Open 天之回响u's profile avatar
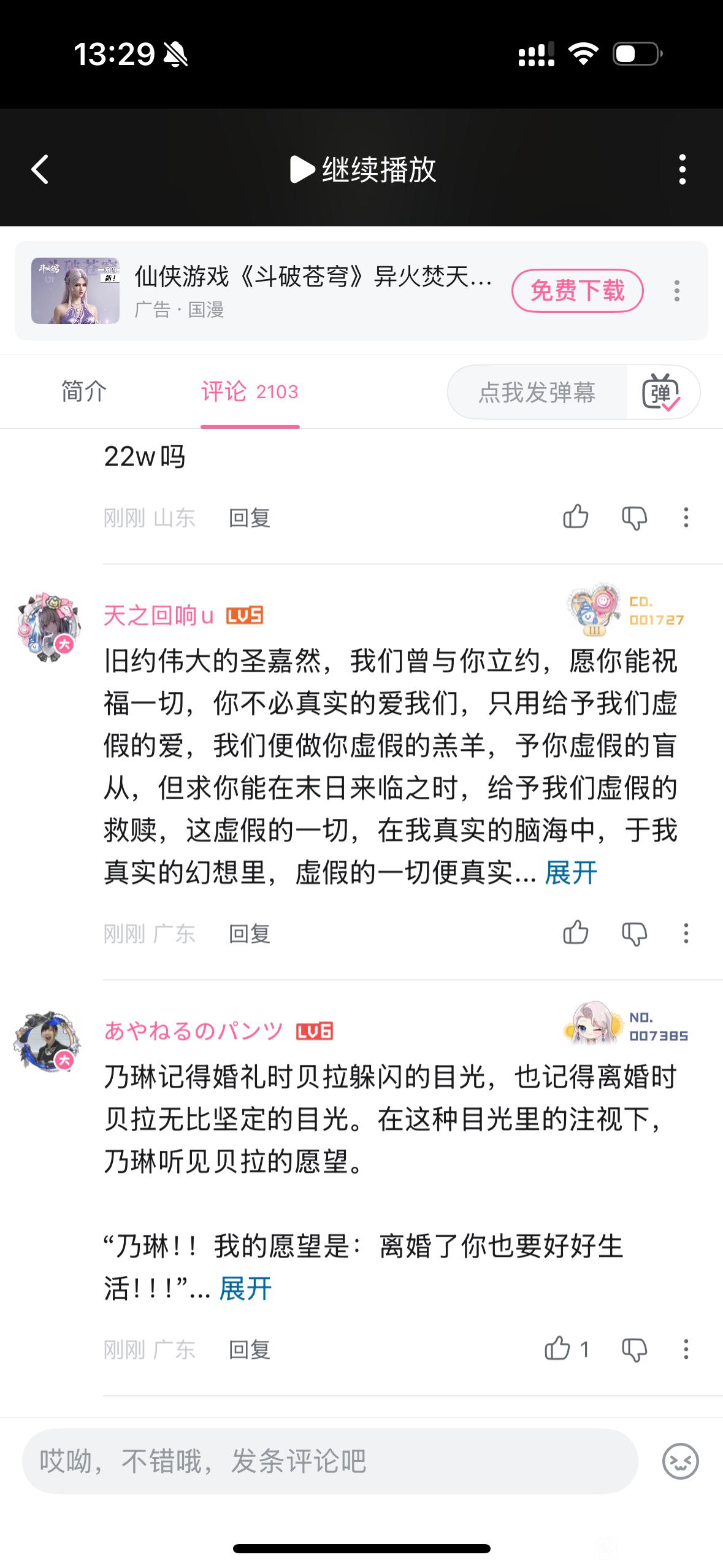This screenshot has height=1568, width=723. coord(48,626)
